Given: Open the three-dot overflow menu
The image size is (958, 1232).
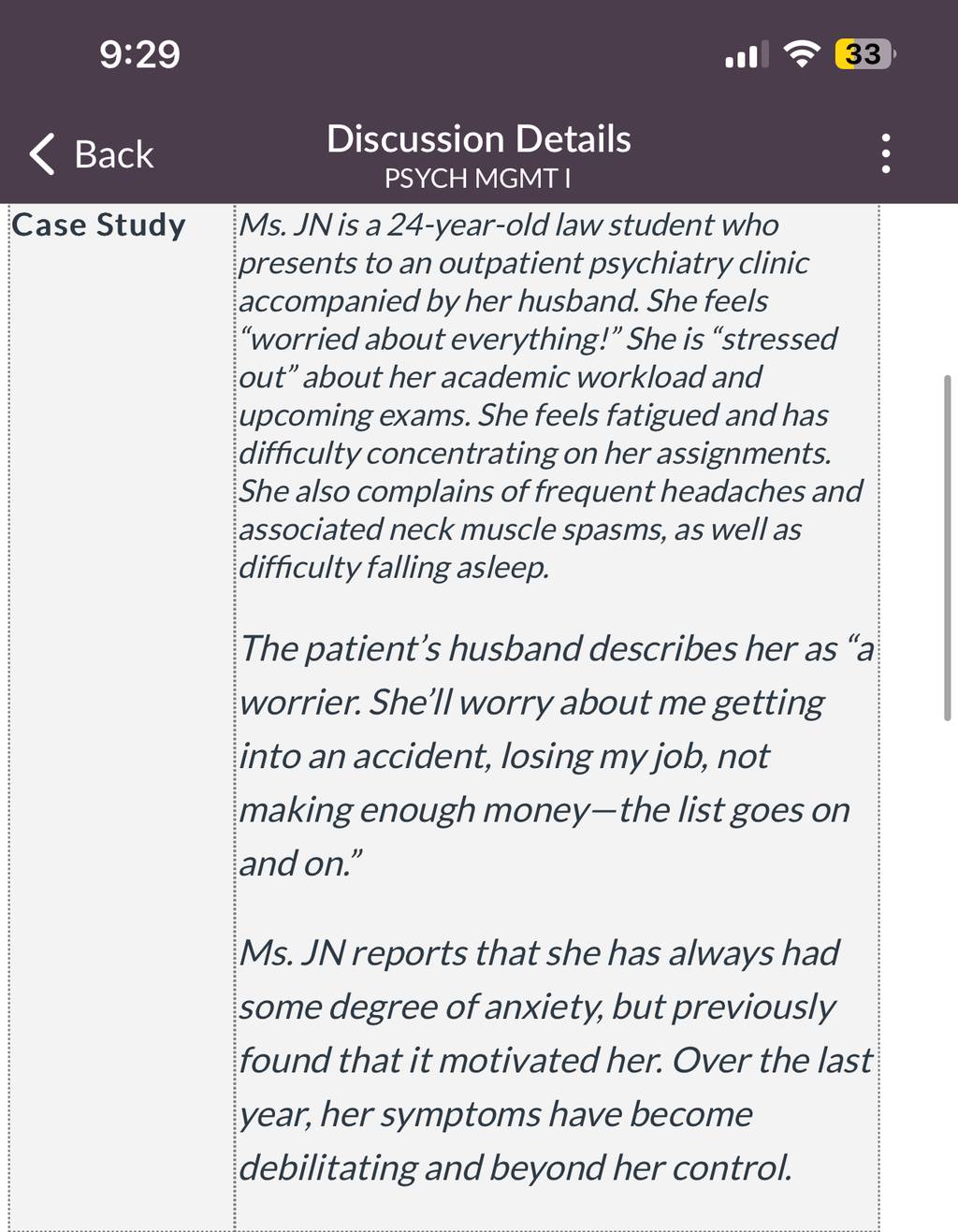Looking at the screenshot, I should (885, 153).
